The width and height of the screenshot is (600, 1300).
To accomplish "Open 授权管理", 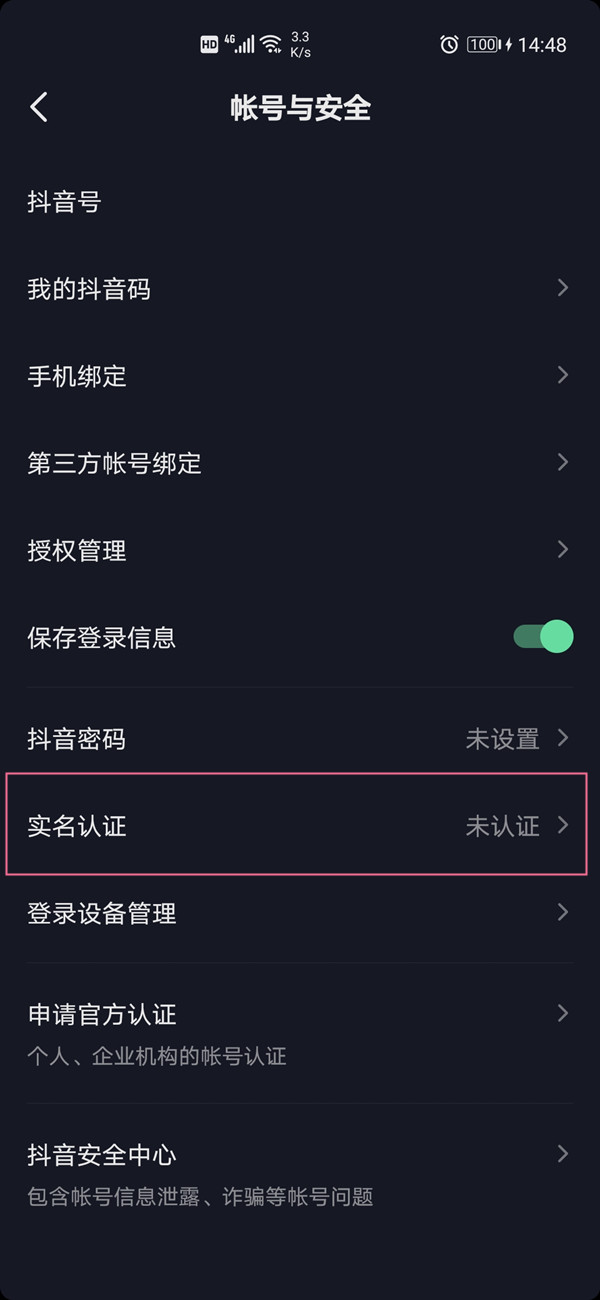I will [300, 551].
